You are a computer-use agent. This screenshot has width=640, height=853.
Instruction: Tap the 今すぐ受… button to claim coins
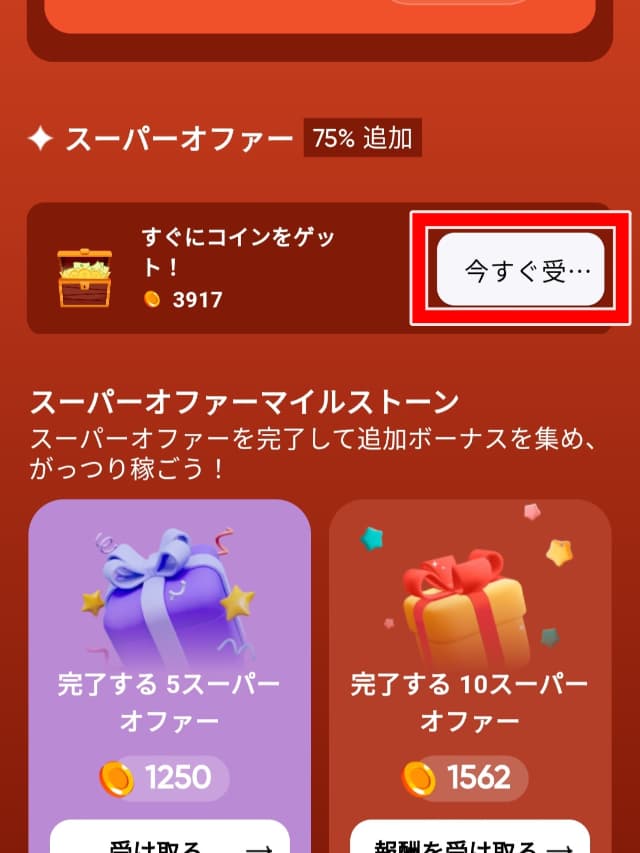point(520,269)
